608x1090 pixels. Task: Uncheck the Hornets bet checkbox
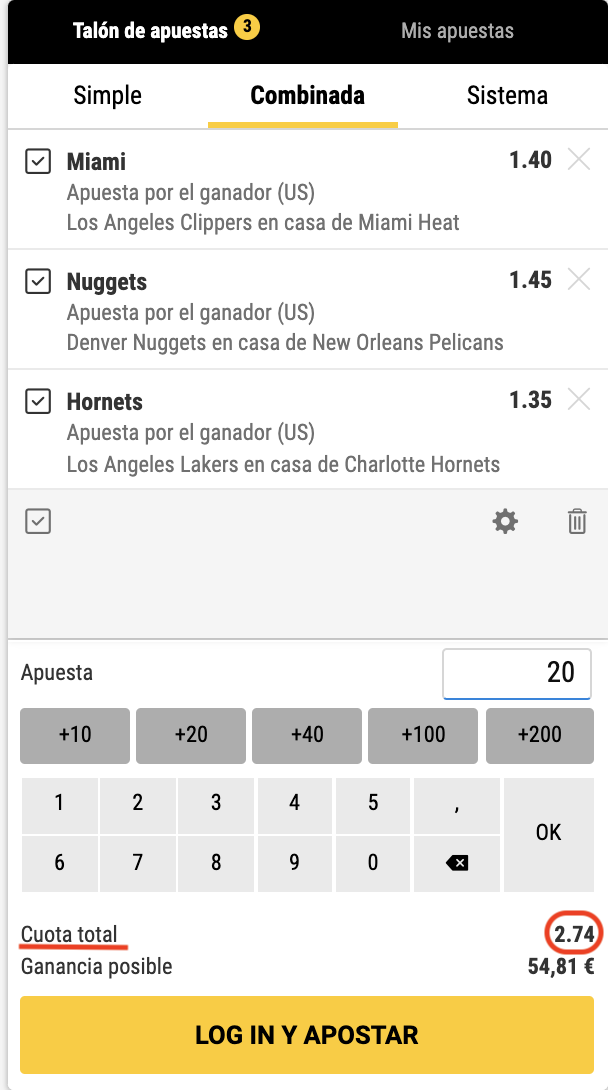click(38, 401)
